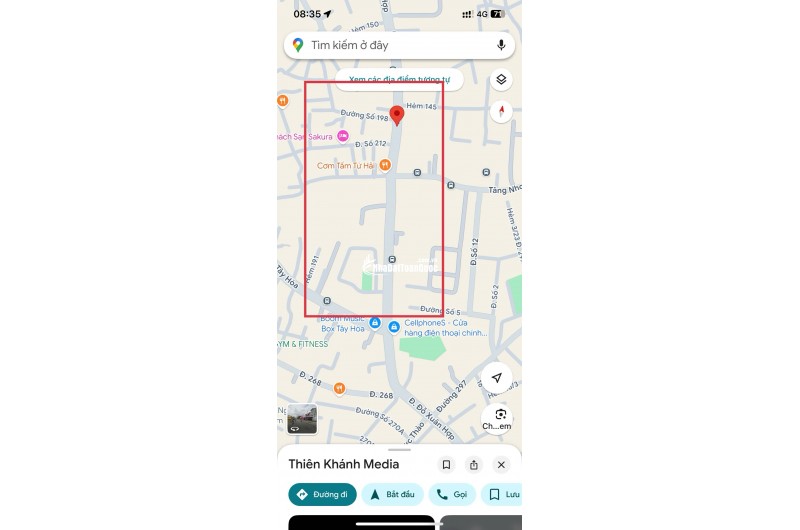
Task: Tap the compass to reorient the map
Action: click(501, 111)
